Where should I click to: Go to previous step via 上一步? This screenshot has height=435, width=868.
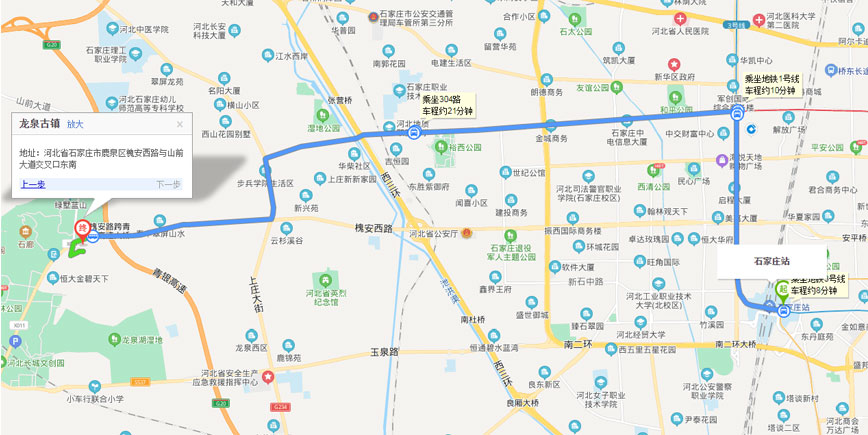[33, 184]
